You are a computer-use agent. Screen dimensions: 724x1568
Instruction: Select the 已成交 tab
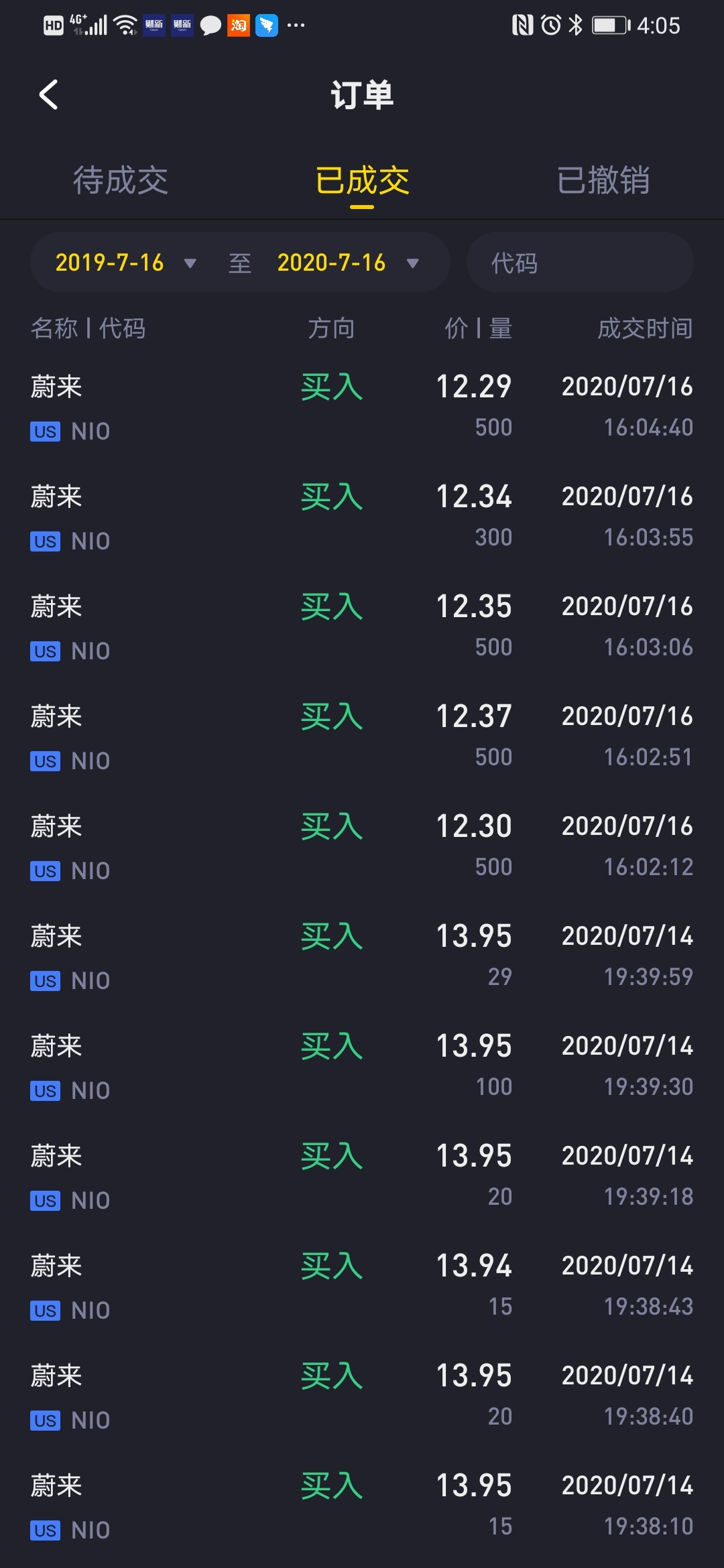click(362, 180)
